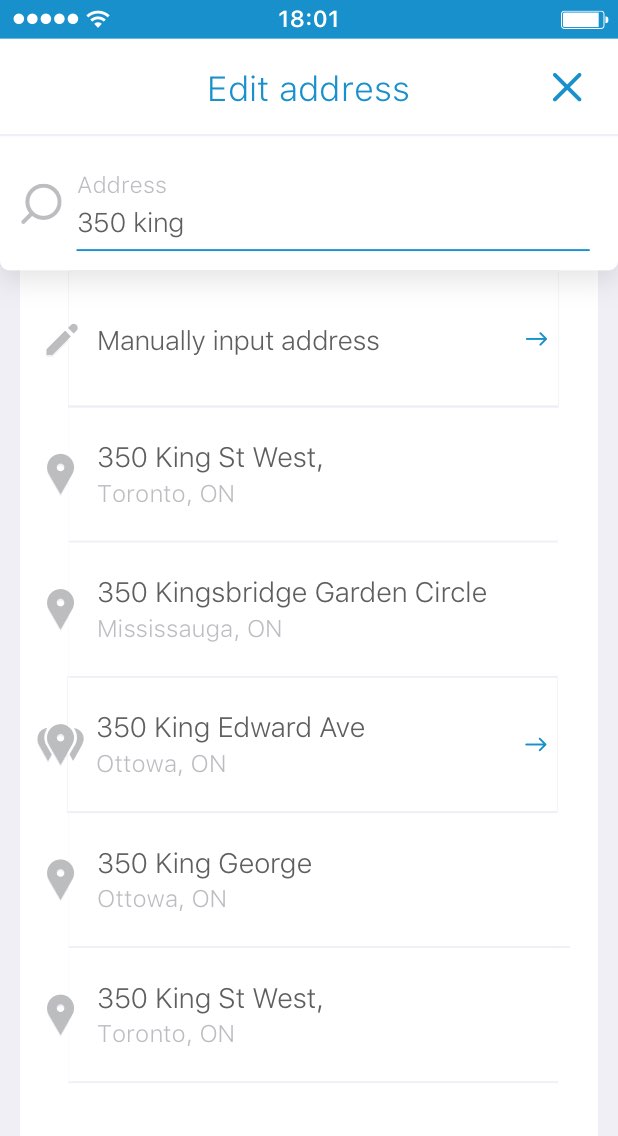Open Manually input address
Screen dimensions: 618x1136
313,340
